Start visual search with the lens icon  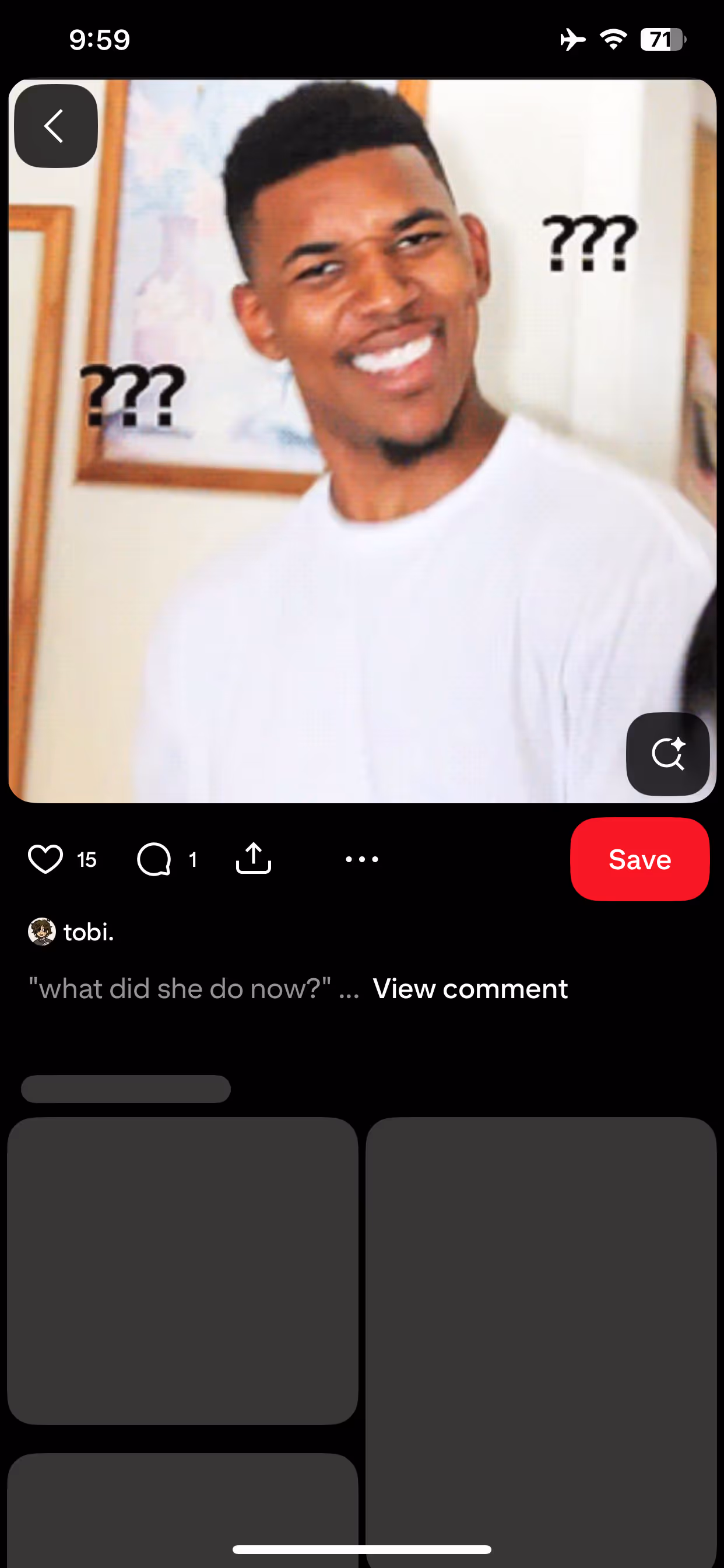(x=667, y=754)
